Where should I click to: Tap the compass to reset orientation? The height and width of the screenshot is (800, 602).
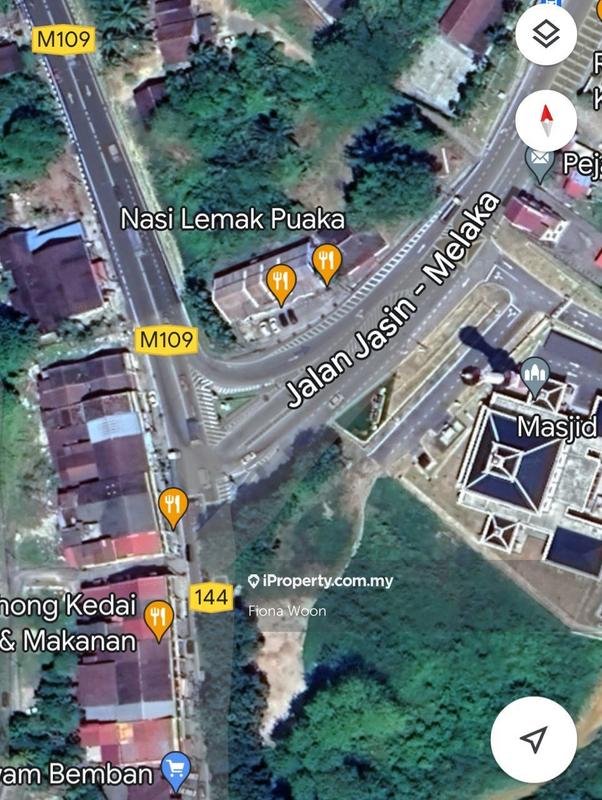pyautogui.click(x=545, y=119)
